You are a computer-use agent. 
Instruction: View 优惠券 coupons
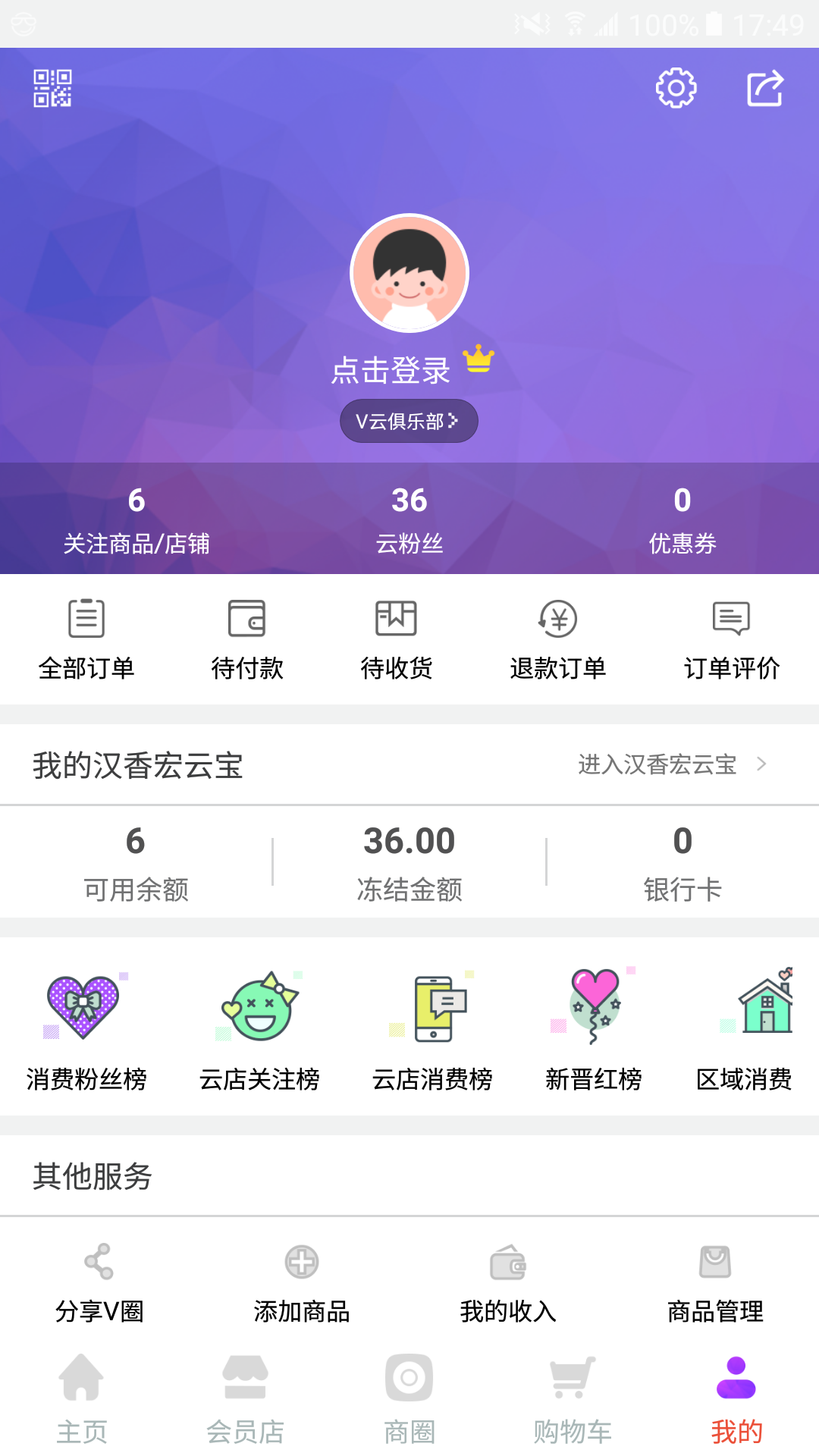point(682,519)
